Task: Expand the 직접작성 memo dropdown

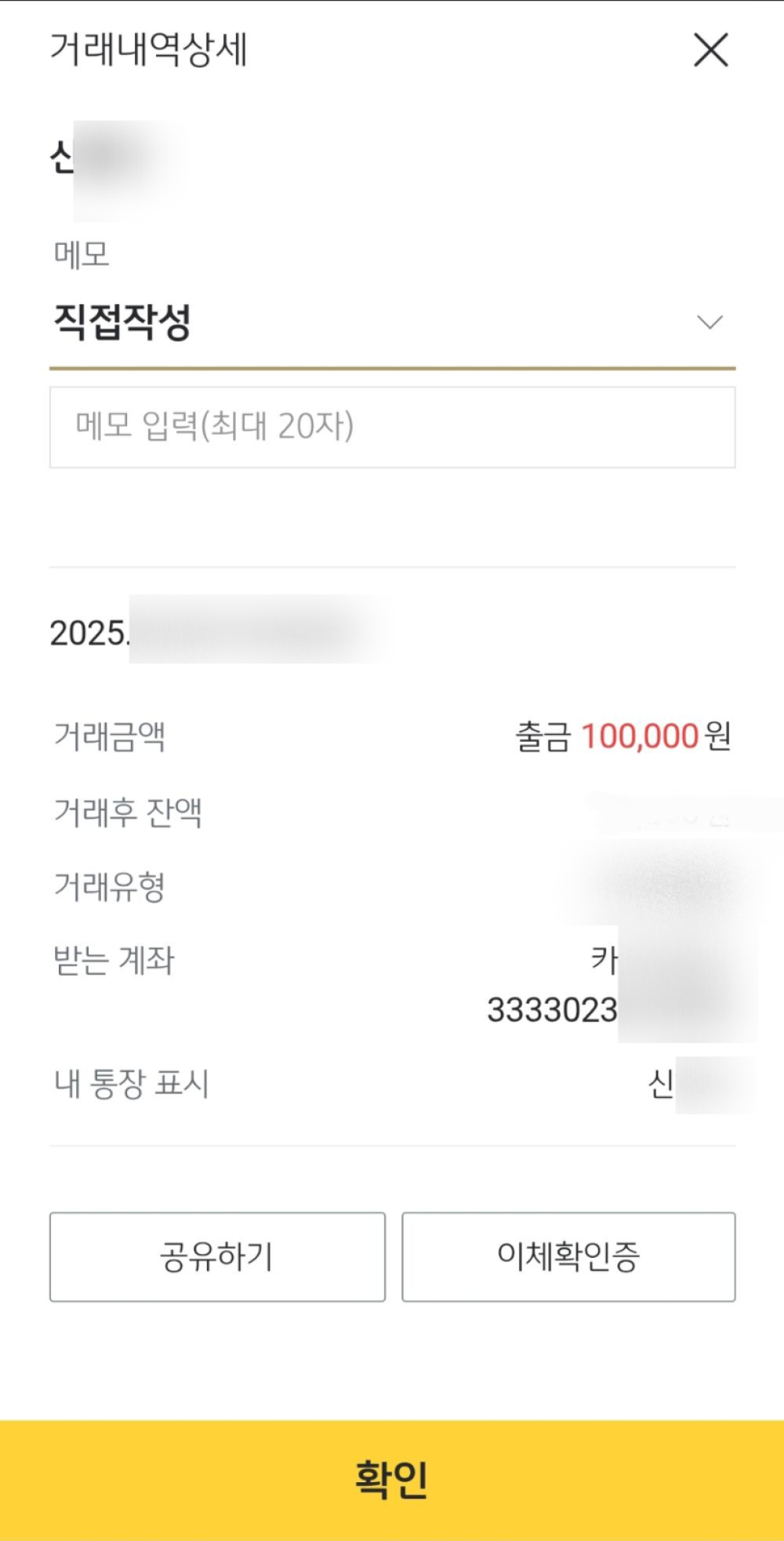Action: [x=392, y=322]
